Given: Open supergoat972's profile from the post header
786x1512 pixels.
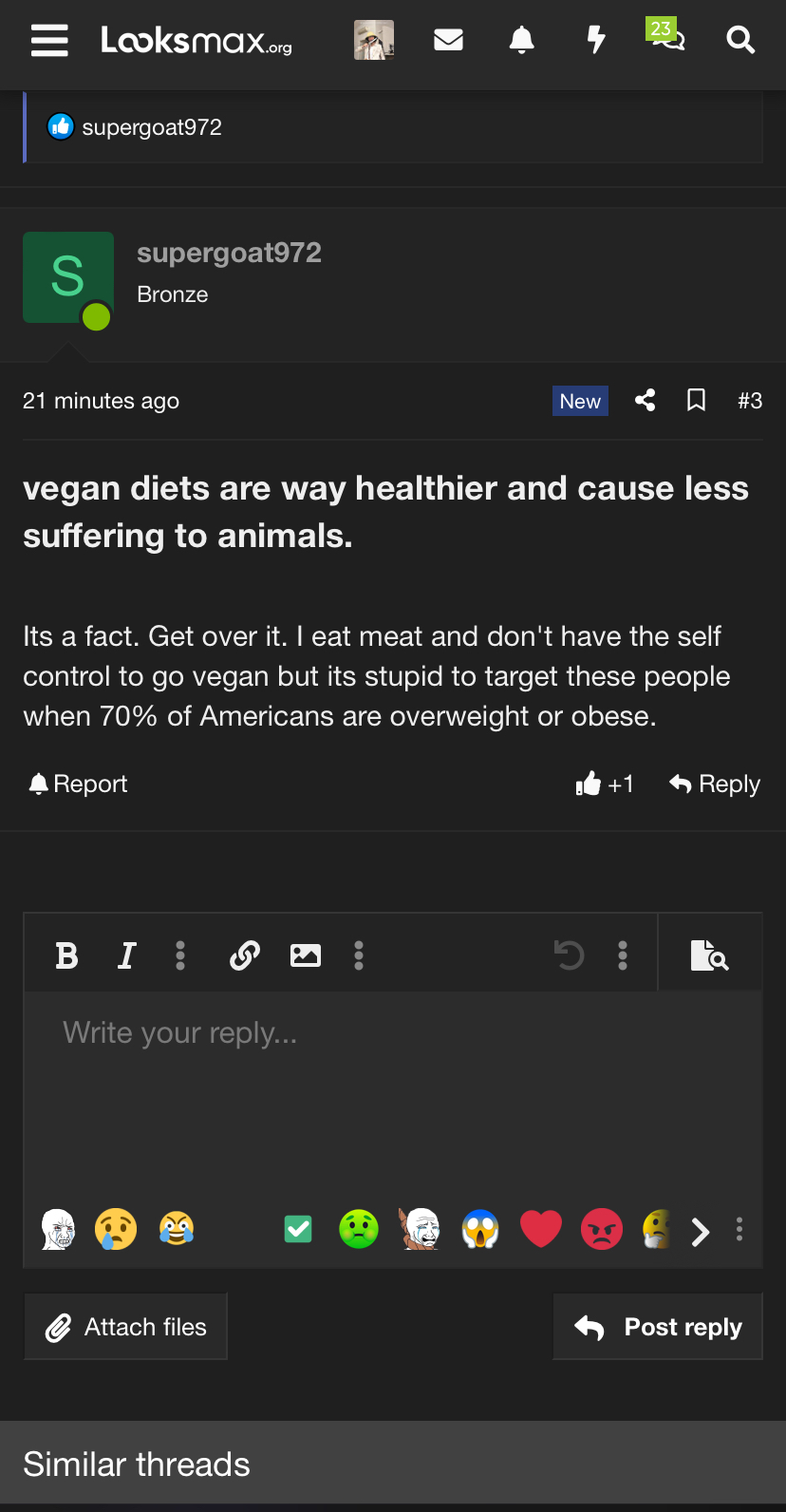Looking at the screenshot, I should coord(229,253).
